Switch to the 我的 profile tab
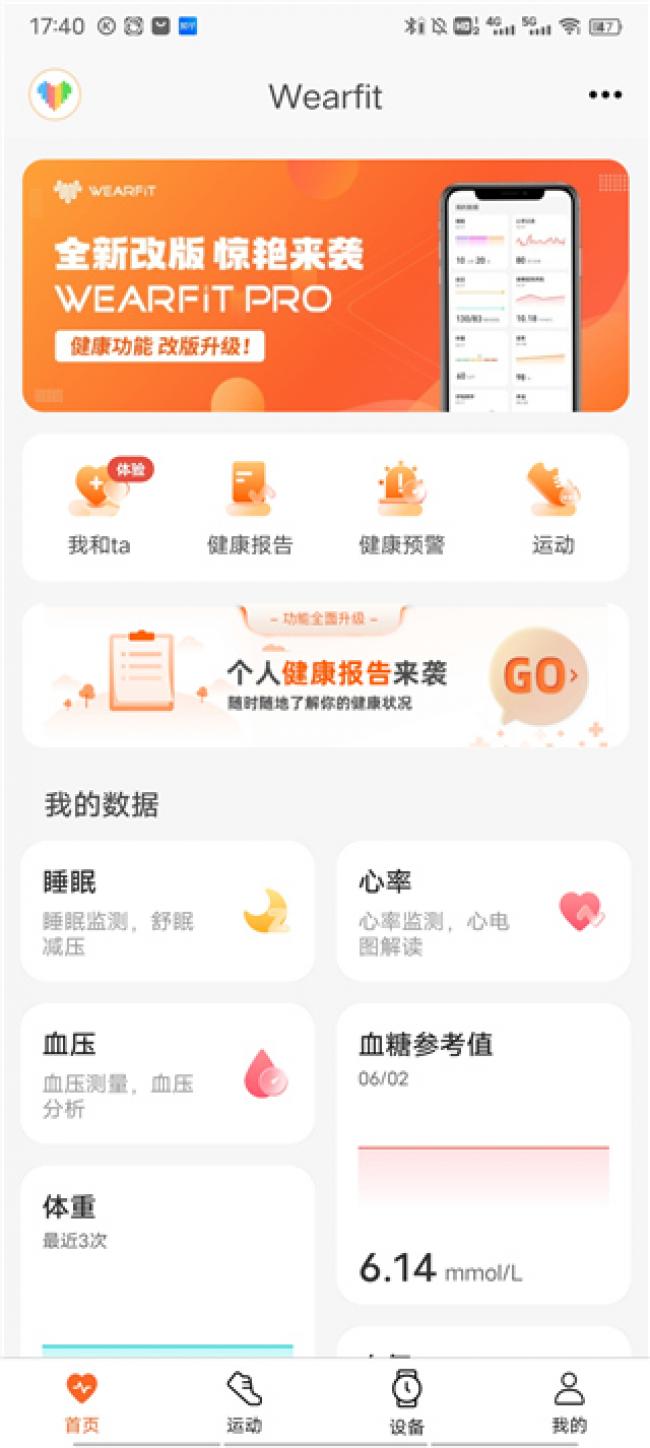 569,1402
